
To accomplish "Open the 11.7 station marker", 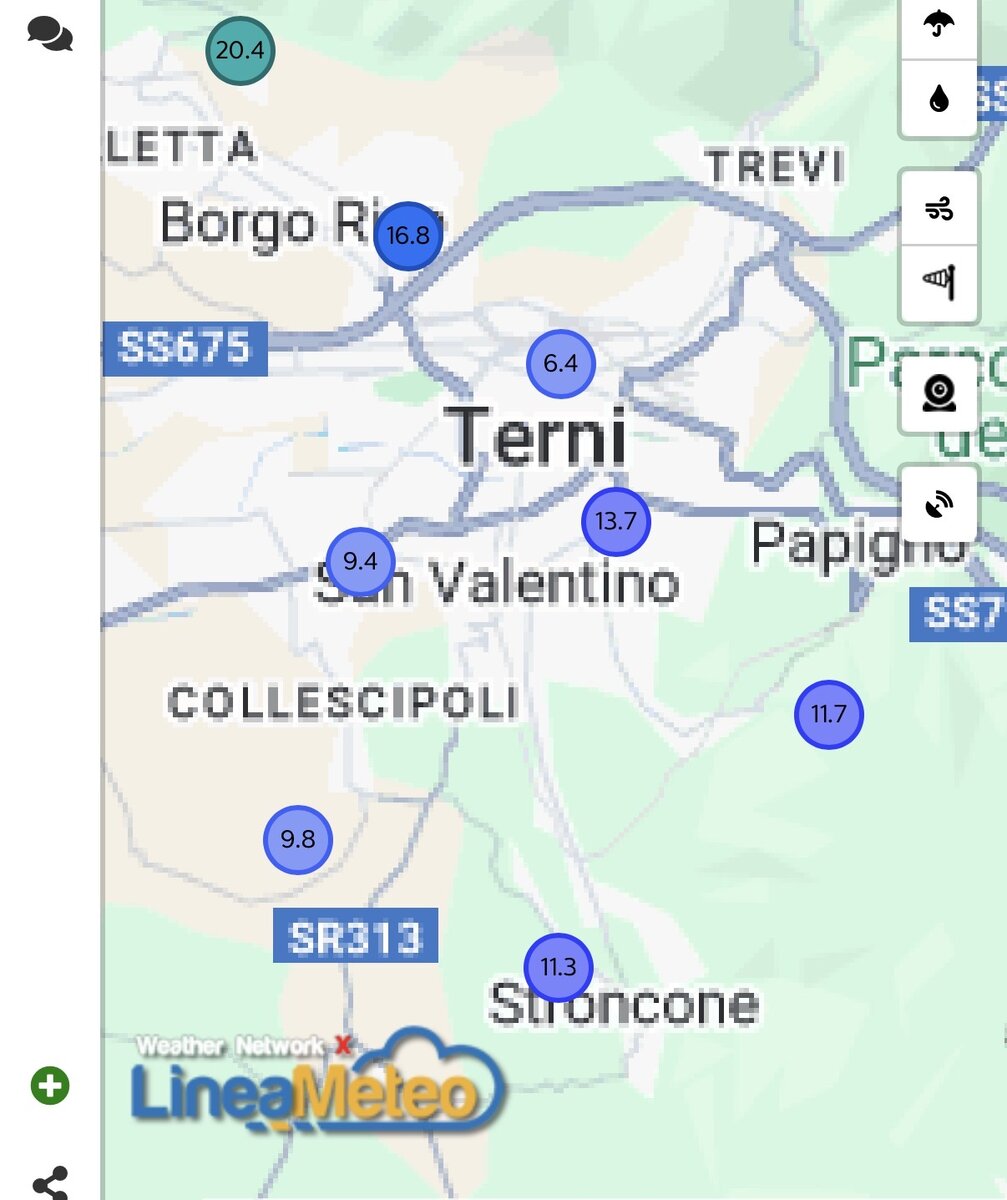I will pos(828,714).
